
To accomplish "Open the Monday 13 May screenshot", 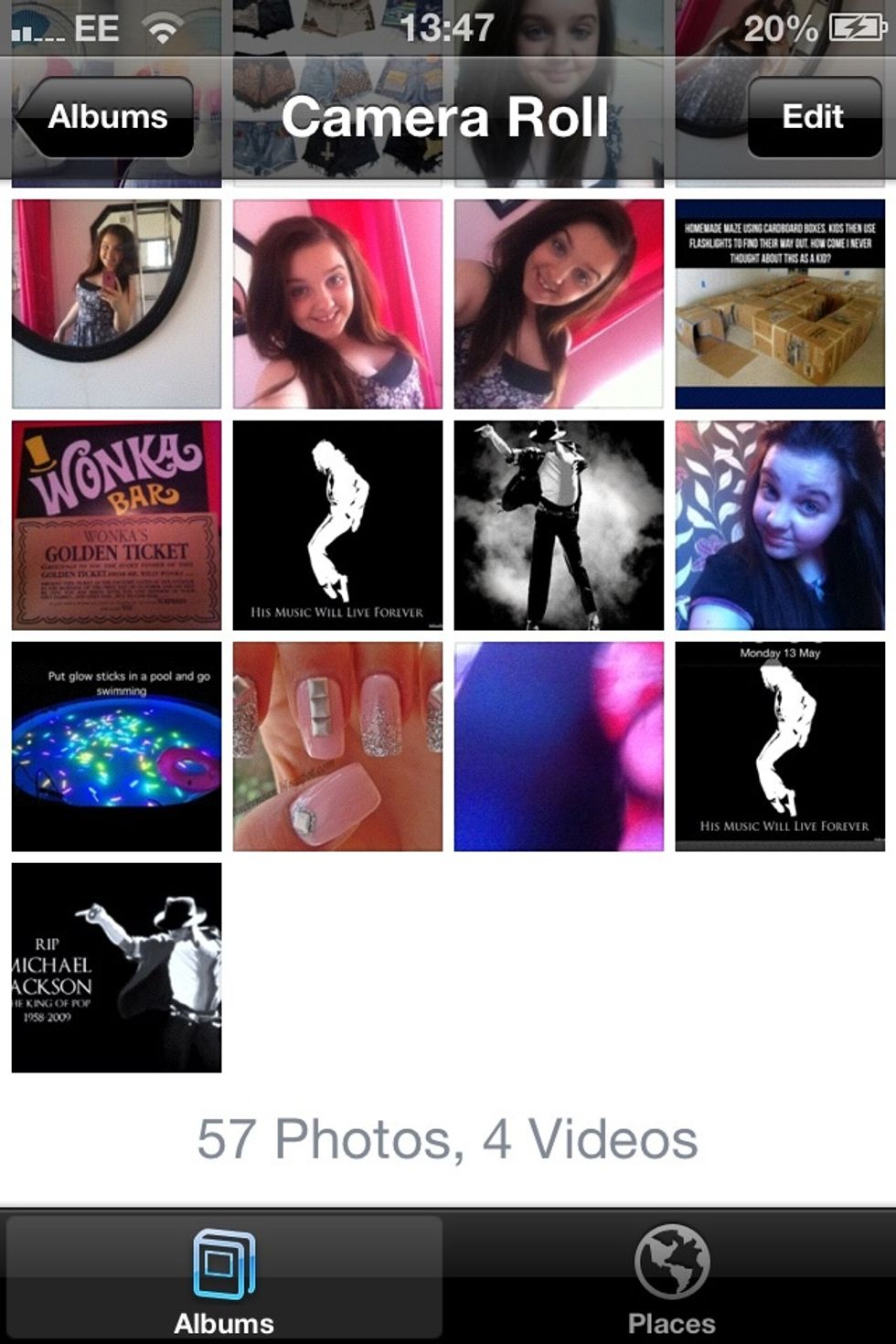I will pyautogui.click(x=780, y=746).
